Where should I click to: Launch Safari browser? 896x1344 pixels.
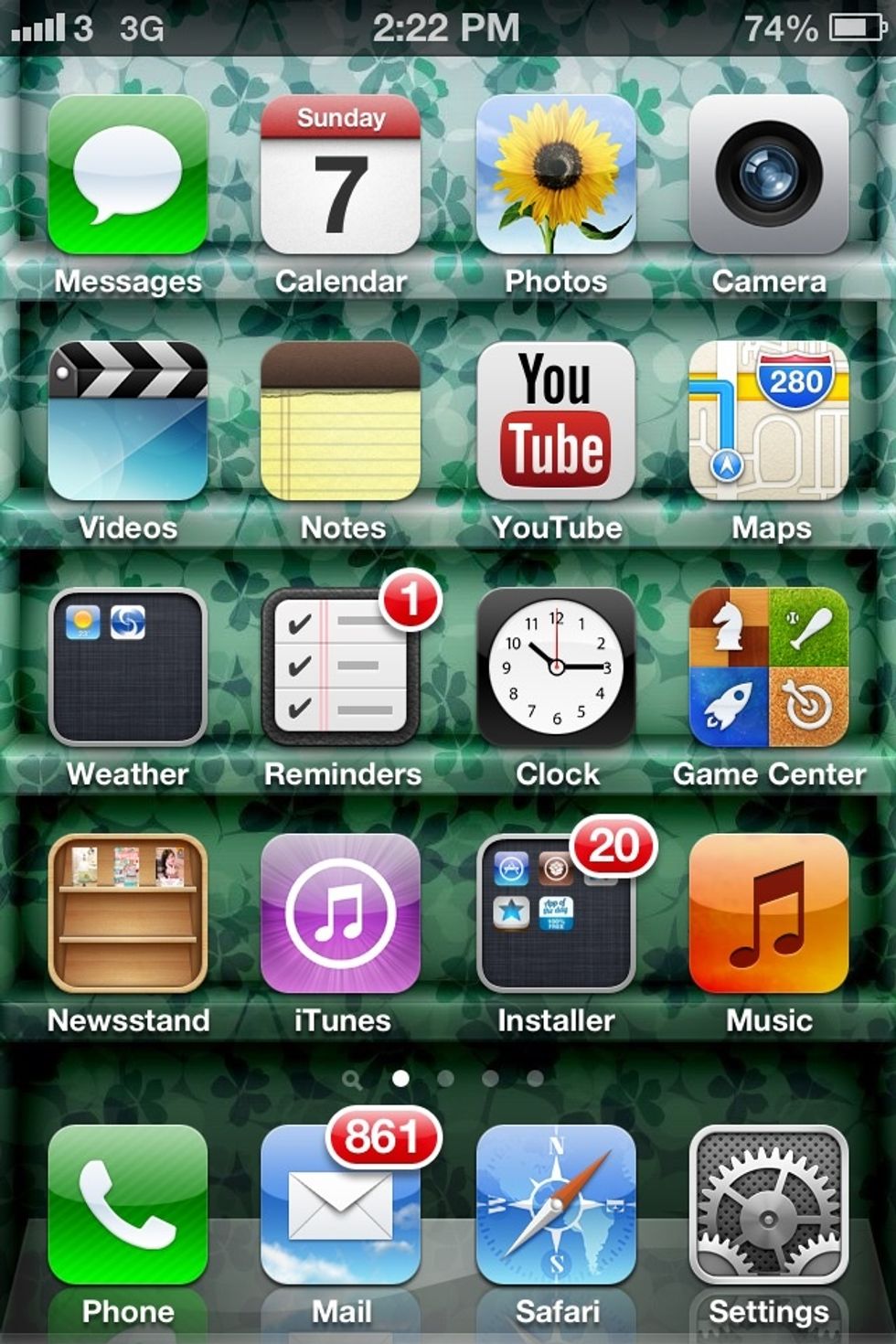pos(556,1205)
